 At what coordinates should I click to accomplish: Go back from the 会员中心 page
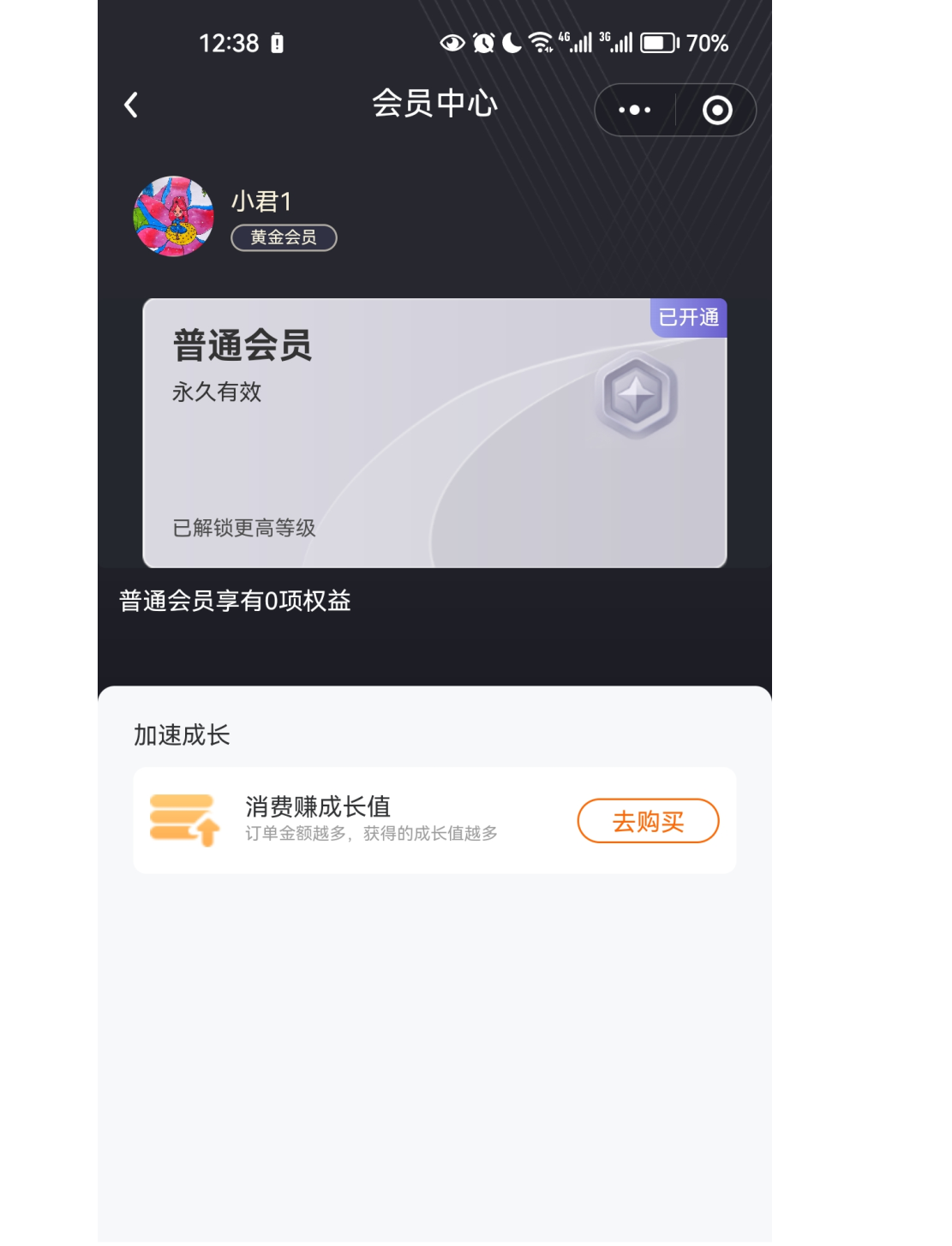131,105
